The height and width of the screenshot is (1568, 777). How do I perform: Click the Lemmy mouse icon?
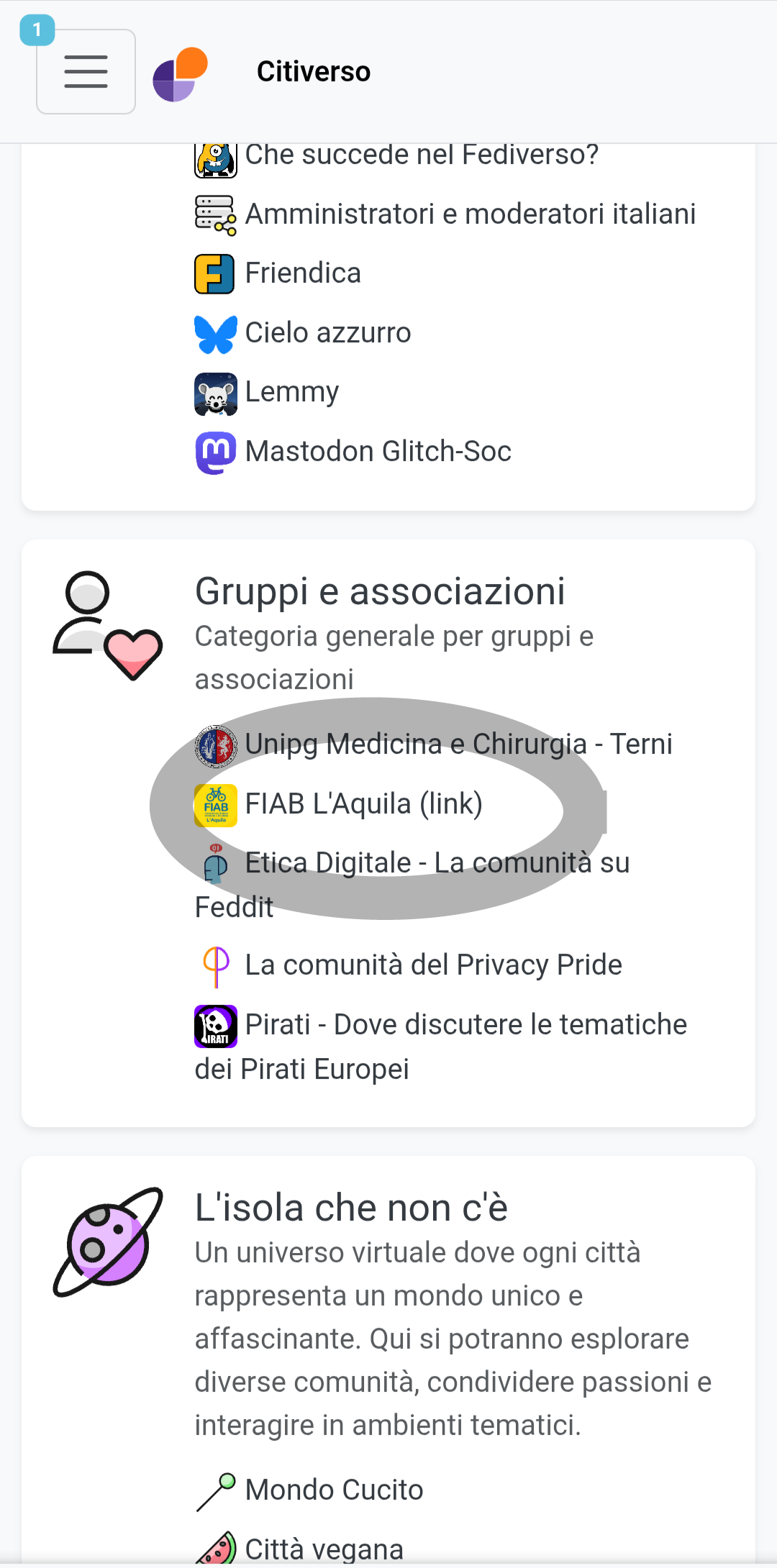216,393
